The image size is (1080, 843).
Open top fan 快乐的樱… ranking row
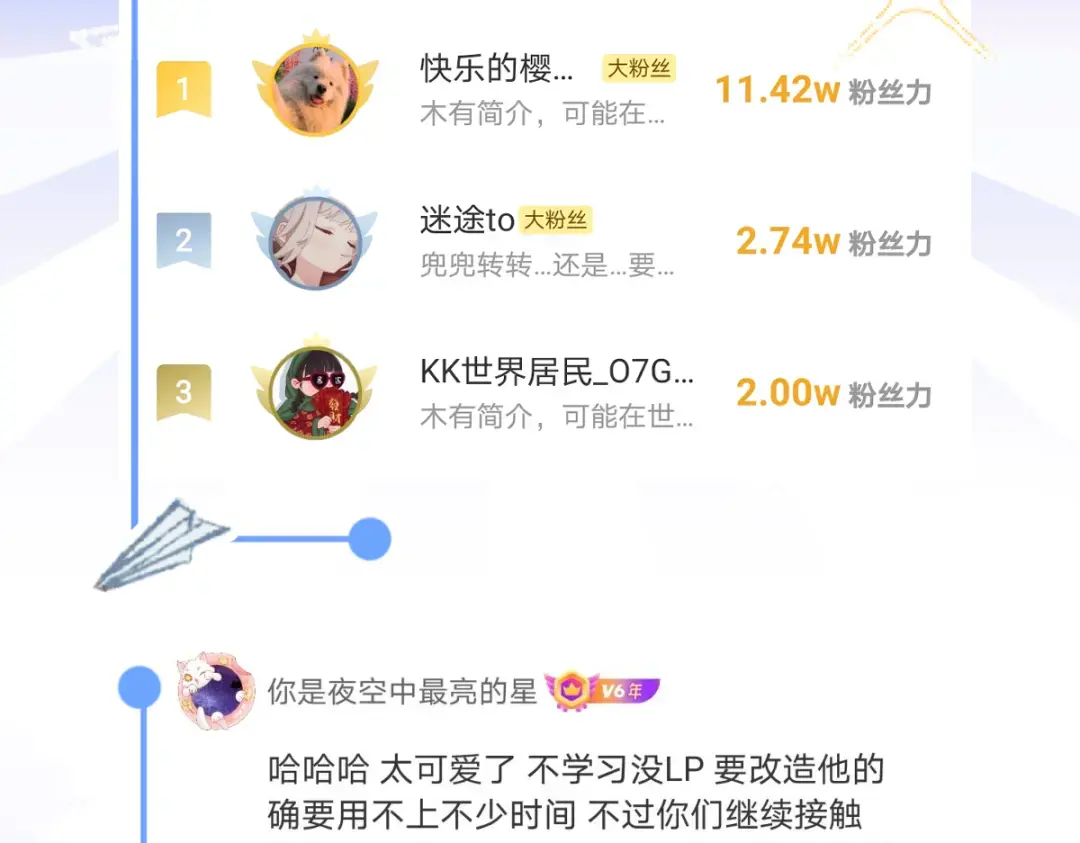(x=544, y=90)
